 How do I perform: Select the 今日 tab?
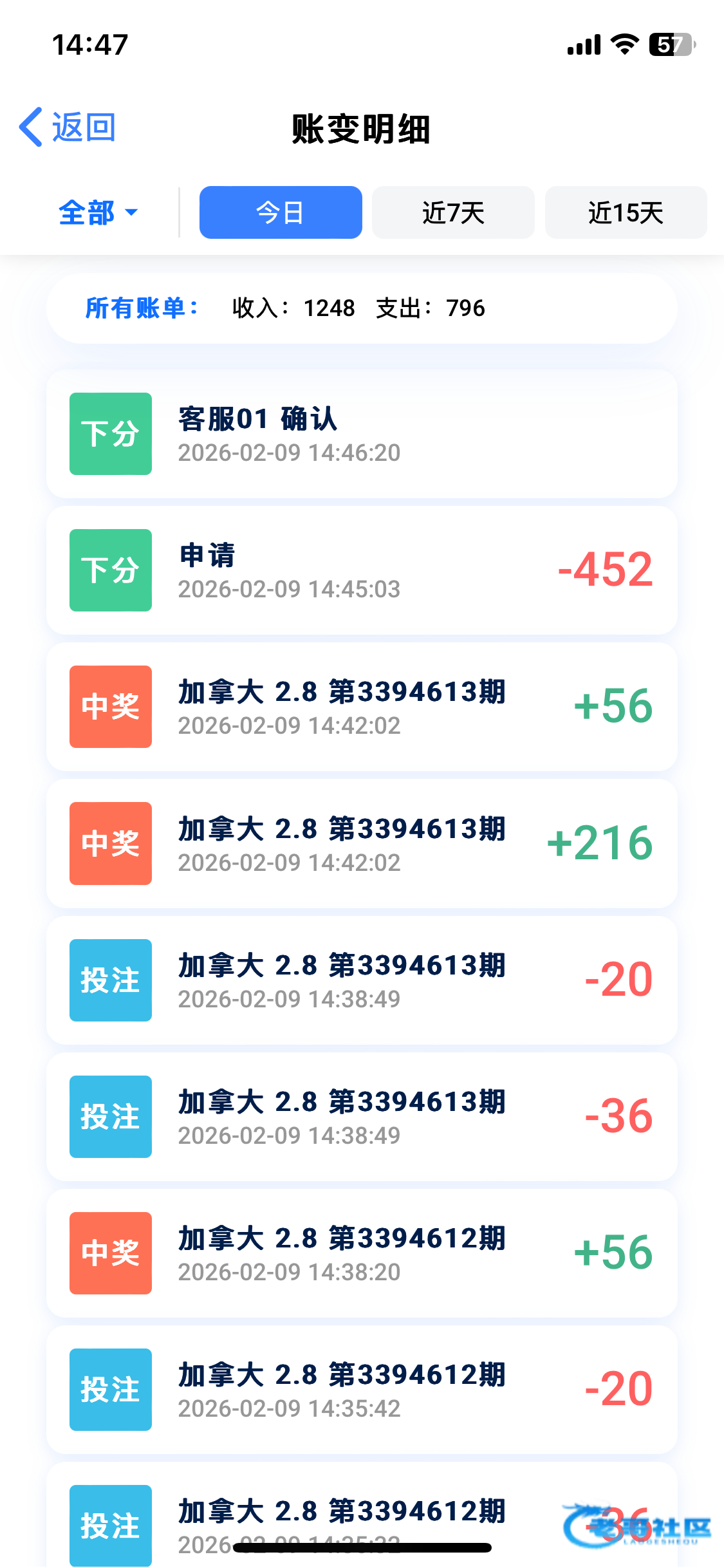(x=281, y=212)
